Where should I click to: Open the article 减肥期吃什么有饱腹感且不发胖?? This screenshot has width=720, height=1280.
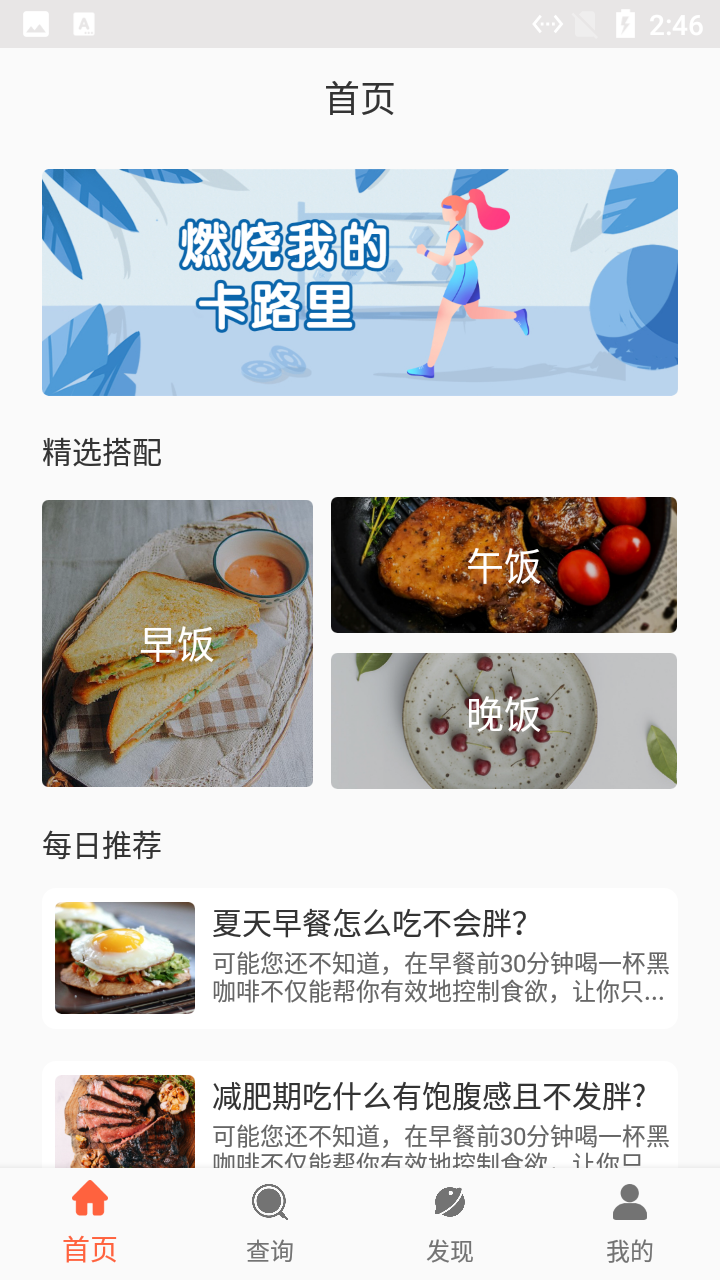tap(360, 1118)
